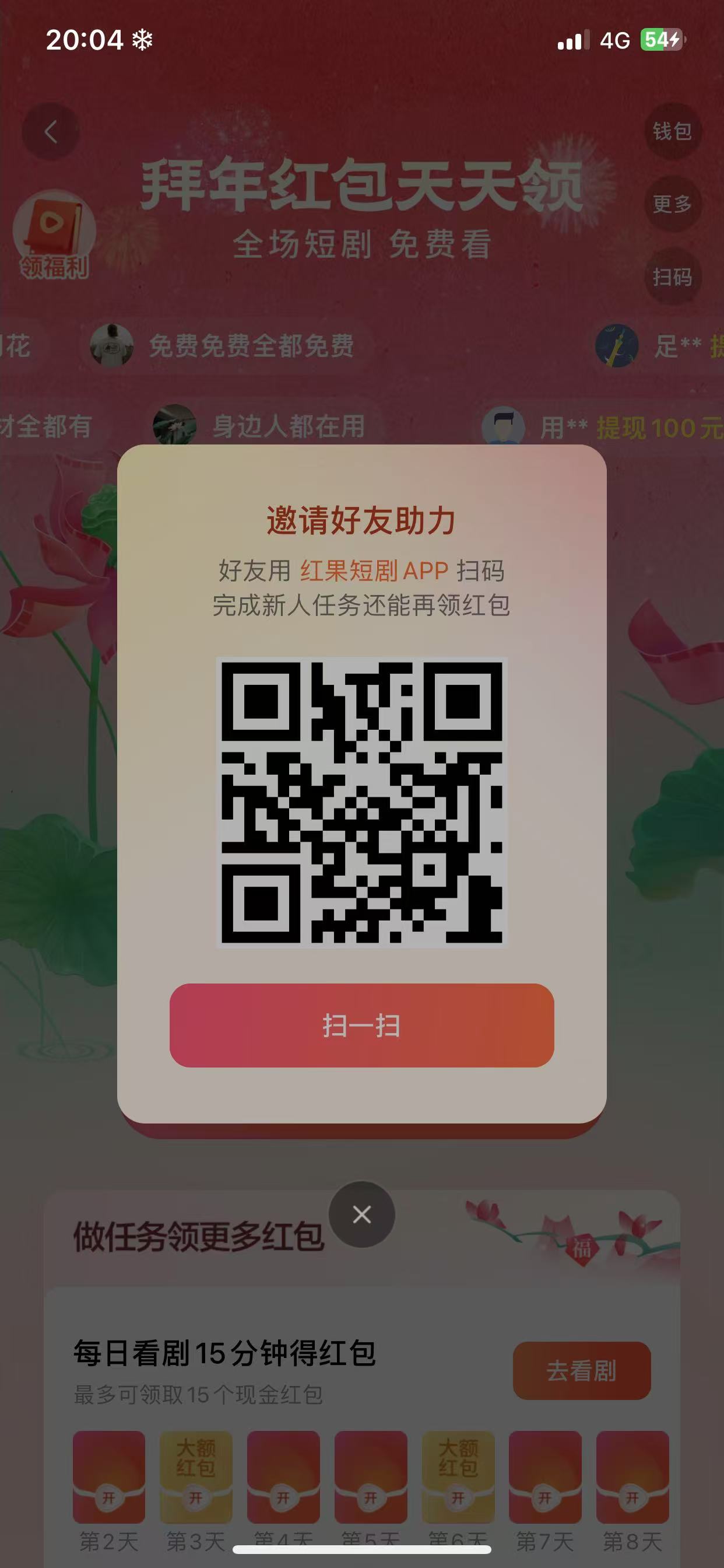Tap the 扫一扫 scan button
This screenshot has width=724, height=1568.
361,1025
